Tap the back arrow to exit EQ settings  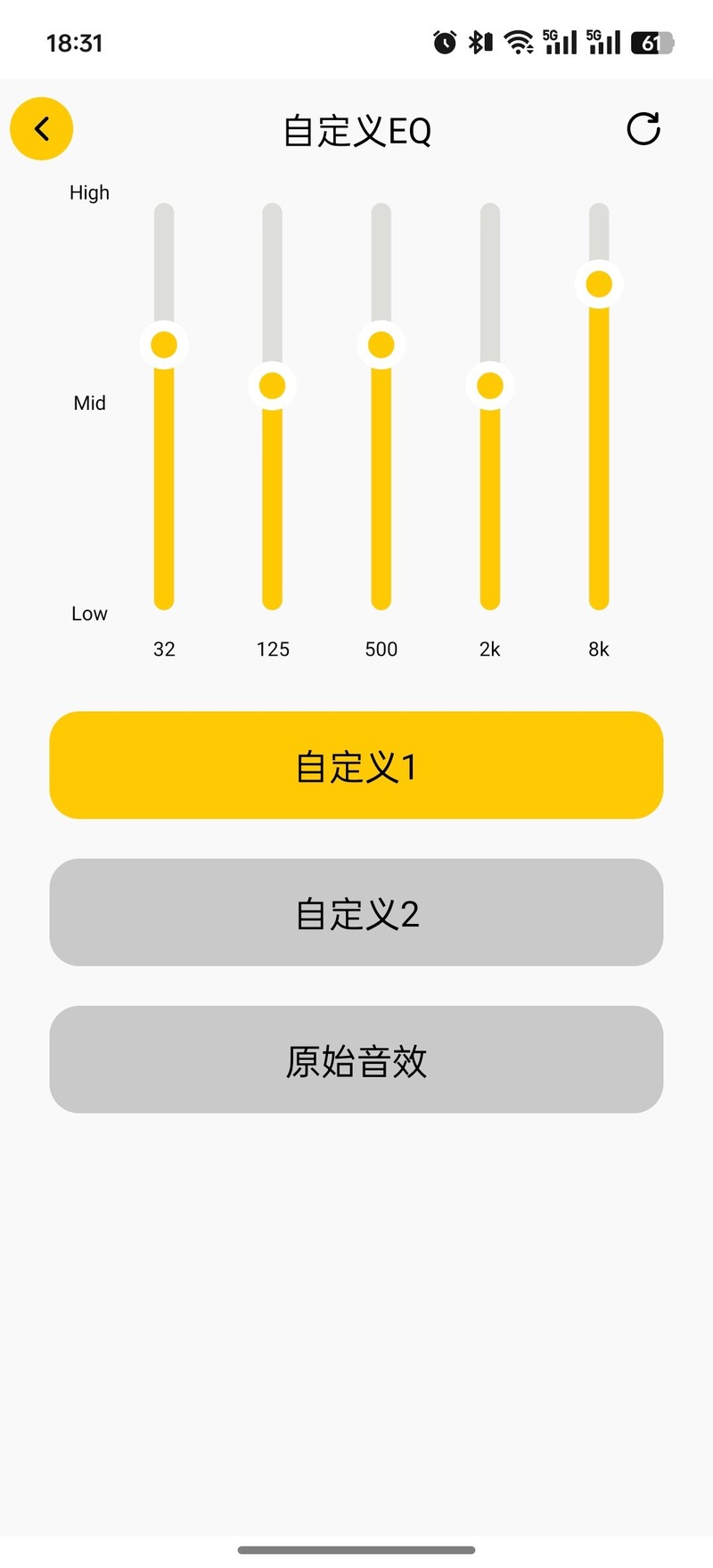[40, 128]
